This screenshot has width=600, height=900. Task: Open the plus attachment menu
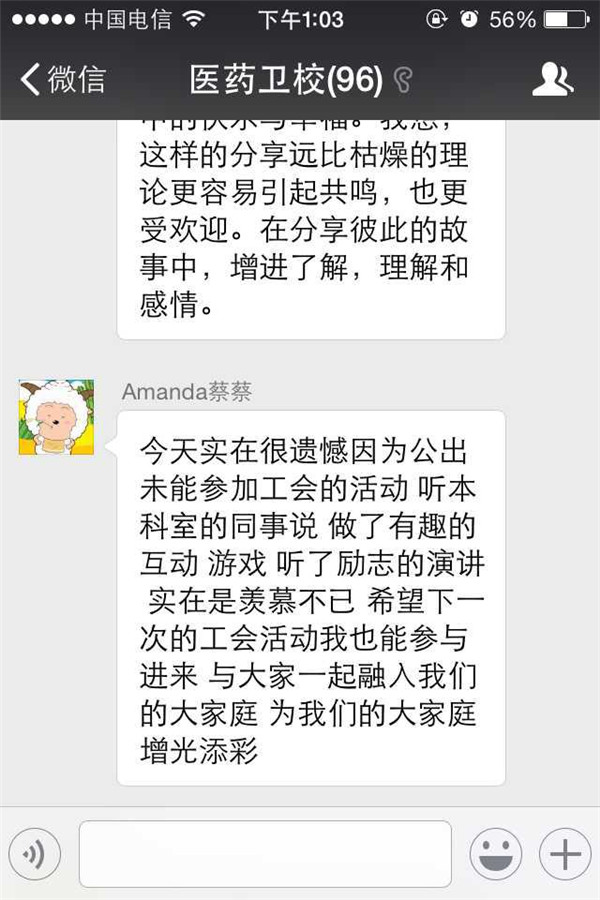coord(565,854)
